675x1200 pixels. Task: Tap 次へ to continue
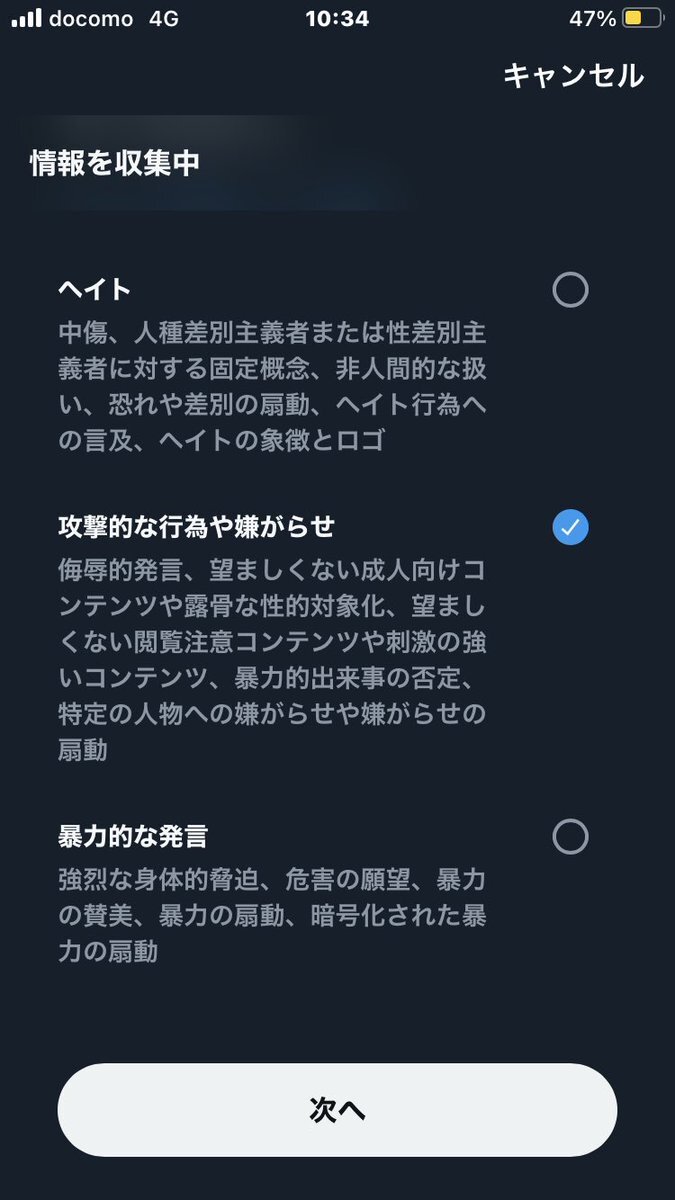click(337, 1111)
